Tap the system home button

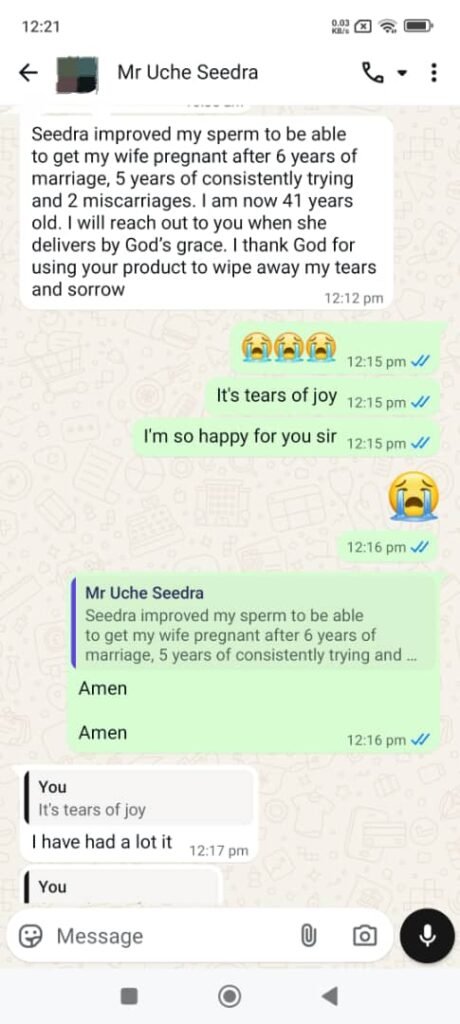pyautogui.click(x=229, y=996)
